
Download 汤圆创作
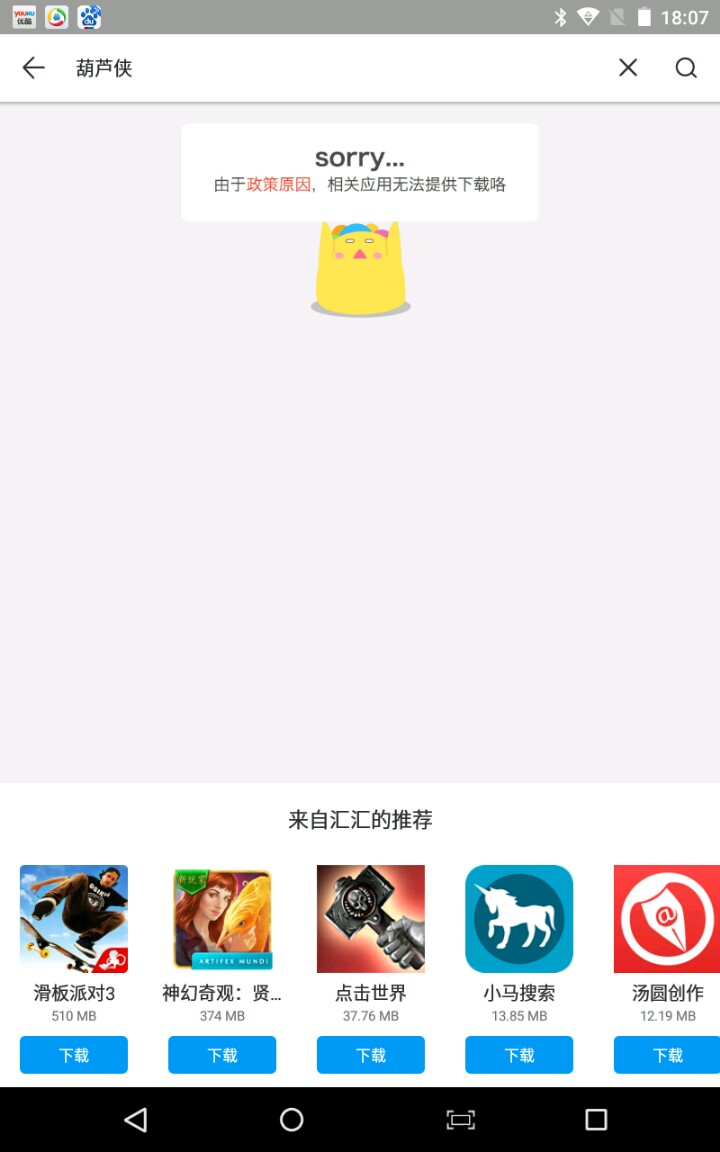tap(667, 1055)
